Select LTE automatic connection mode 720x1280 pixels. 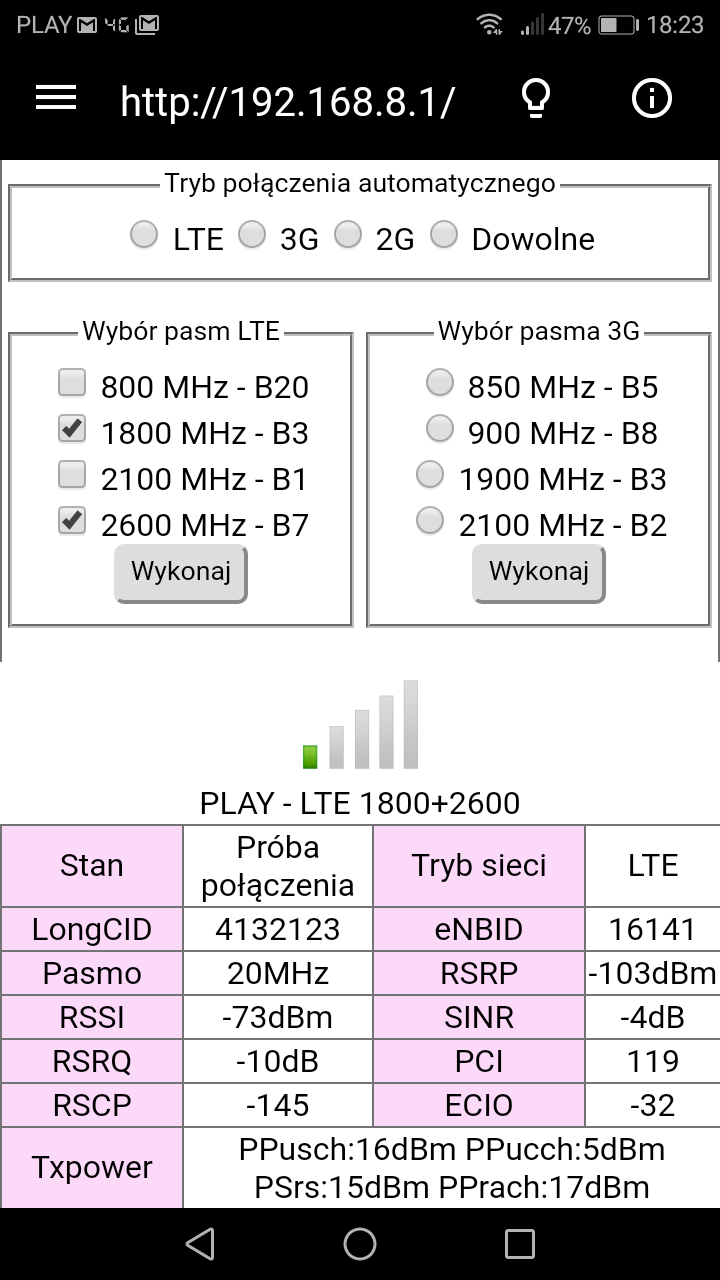[145, 235]
